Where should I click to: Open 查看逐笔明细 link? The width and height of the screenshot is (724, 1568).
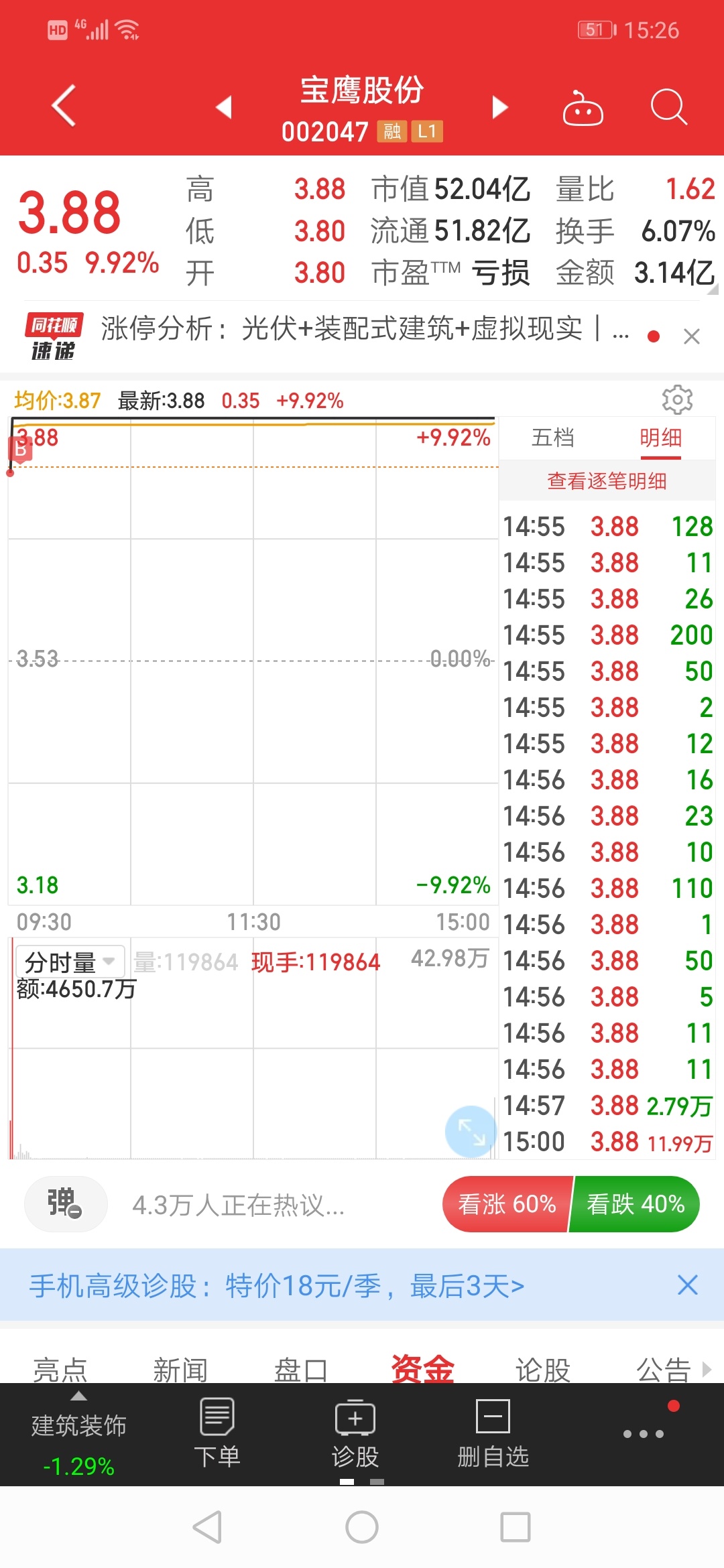pos(607,481)
